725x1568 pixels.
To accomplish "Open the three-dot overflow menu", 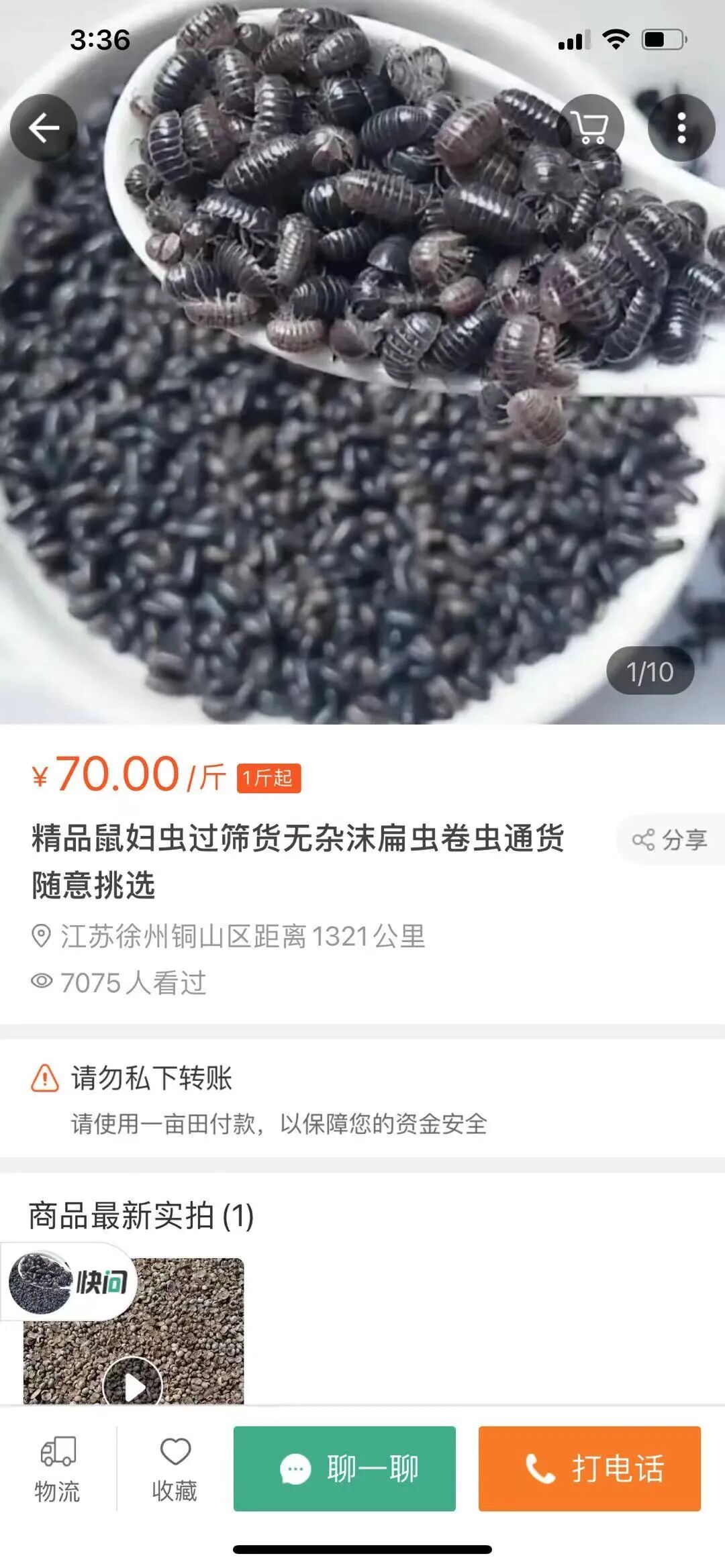I will point(681,127).
